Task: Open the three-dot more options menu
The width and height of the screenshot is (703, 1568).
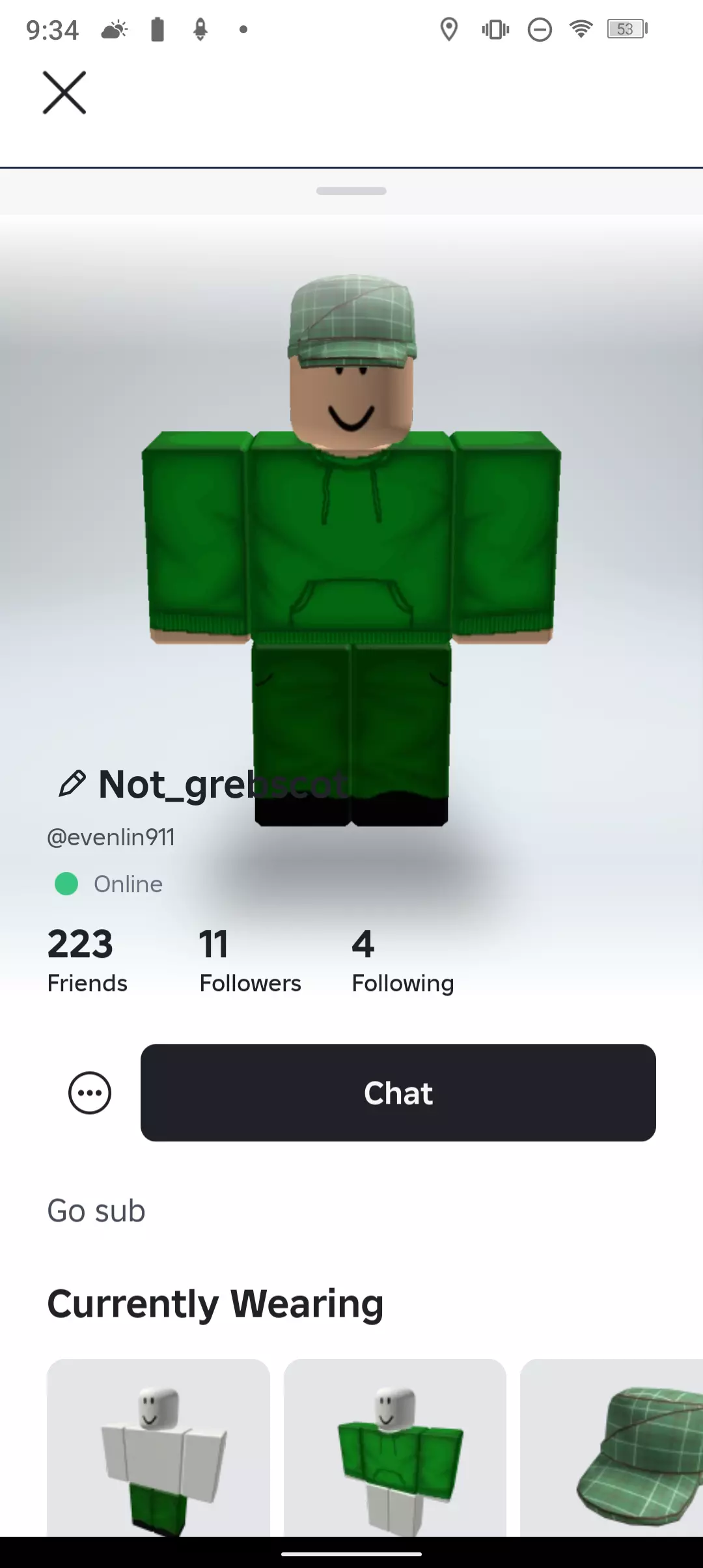Action: point(90,1093)
